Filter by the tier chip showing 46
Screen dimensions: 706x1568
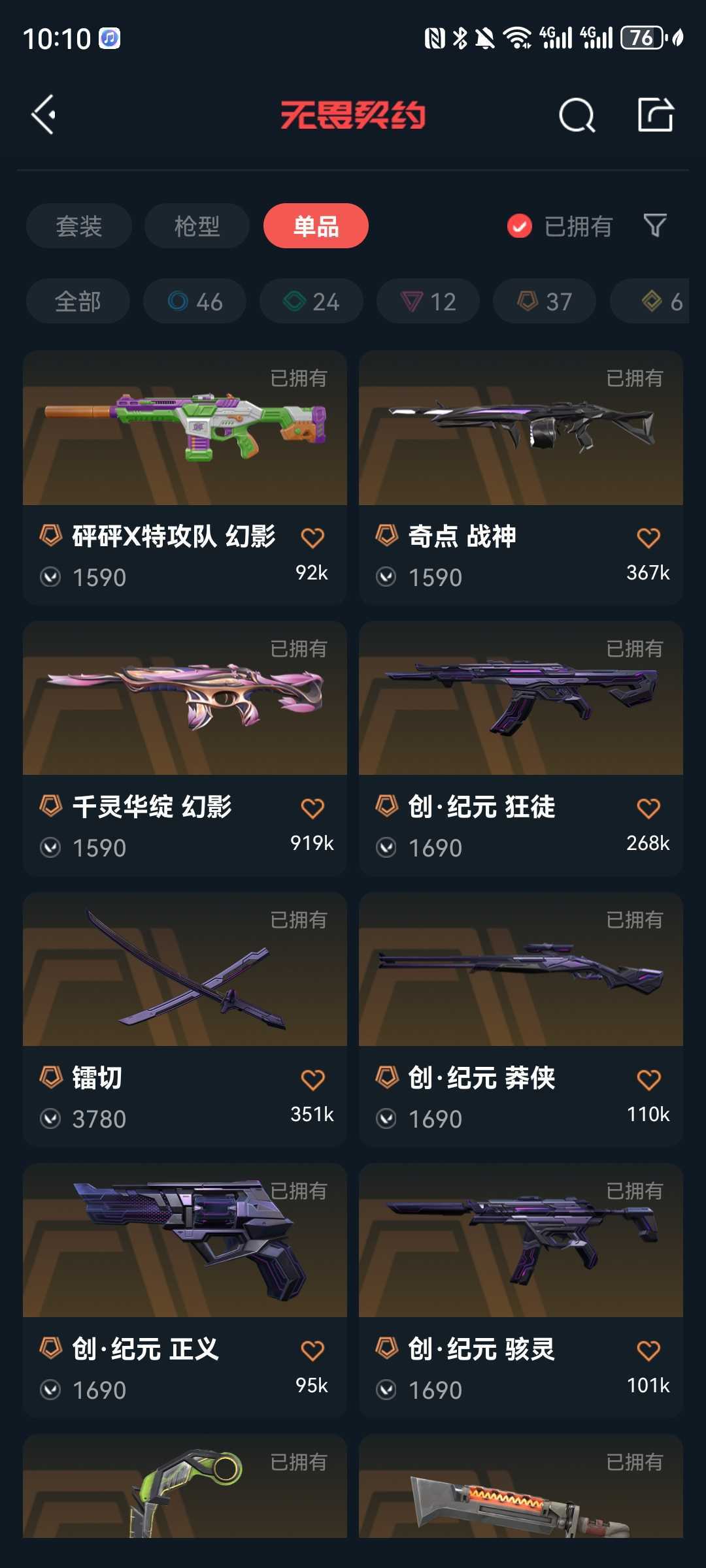tap(195, 301)
